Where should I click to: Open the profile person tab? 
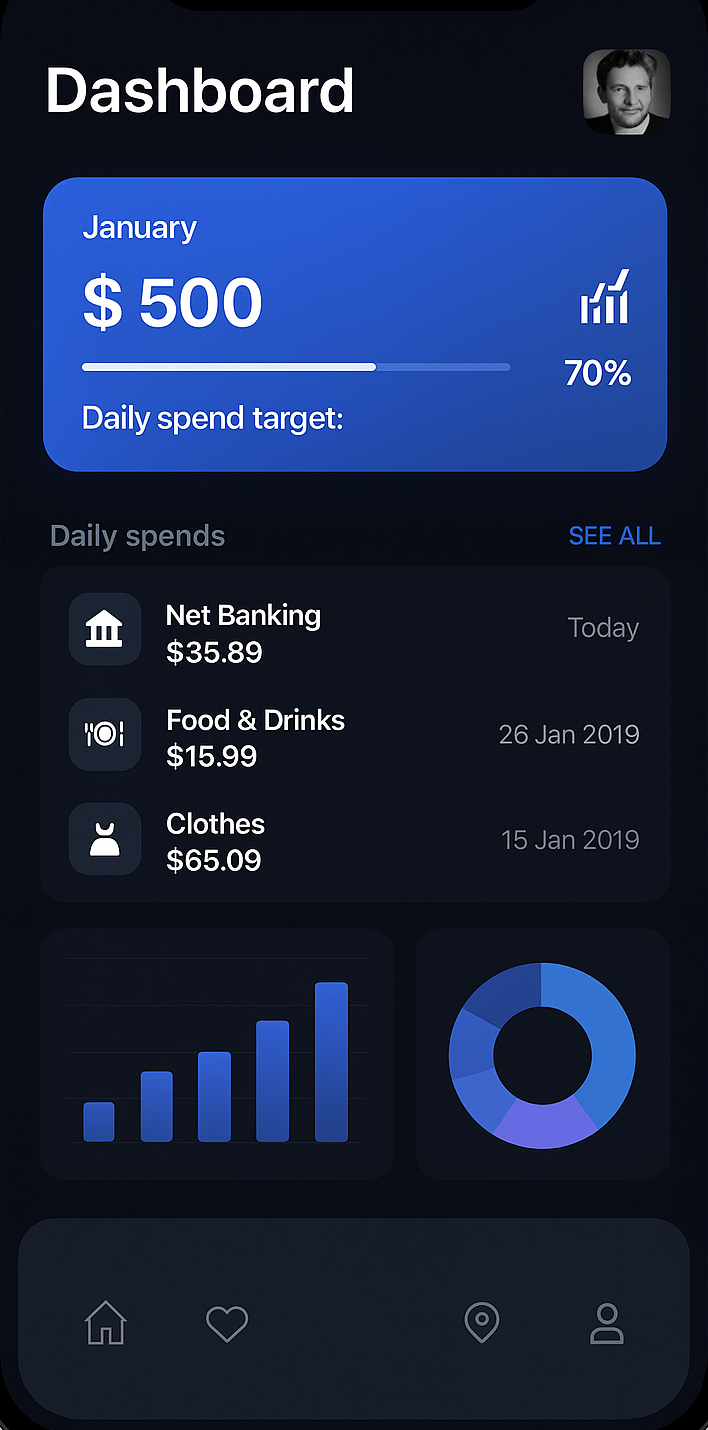(x=606, y=1323)
